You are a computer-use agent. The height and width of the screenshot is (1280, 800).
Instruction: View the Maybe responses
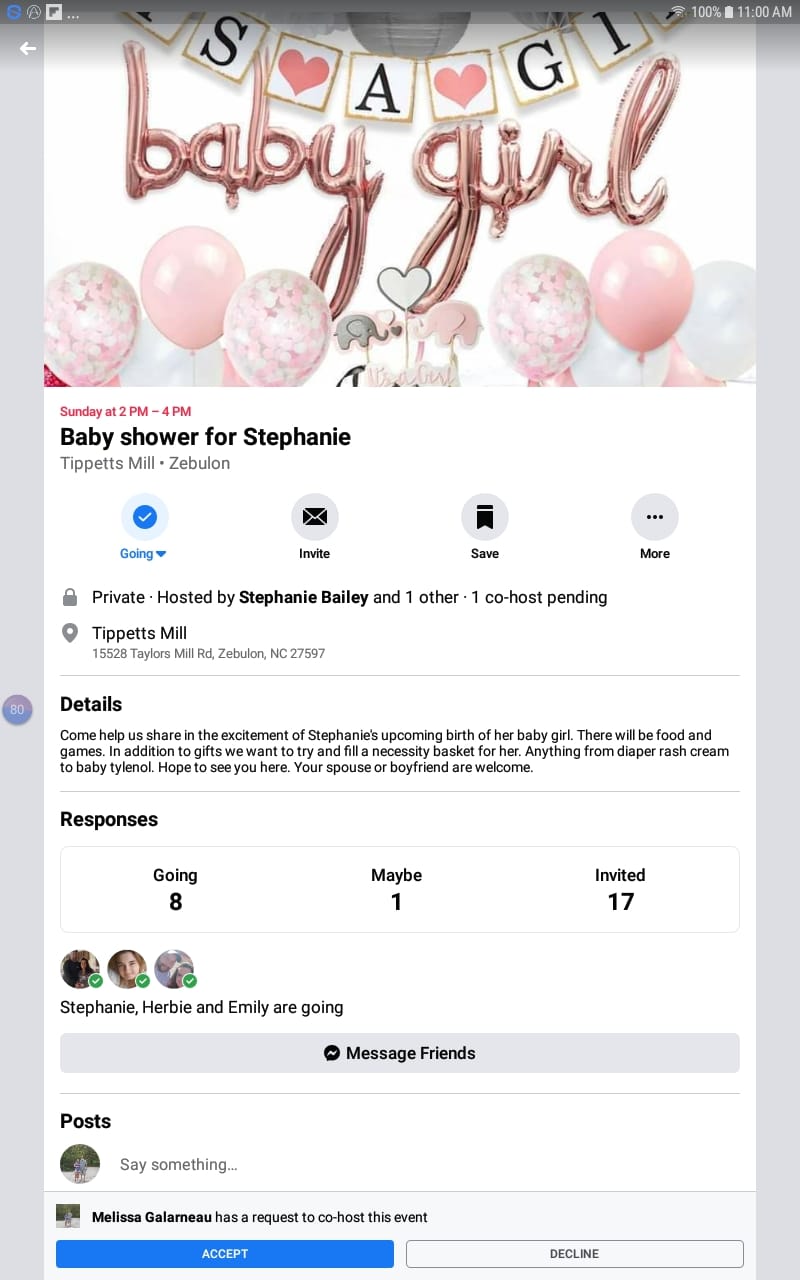click(396, 889)
